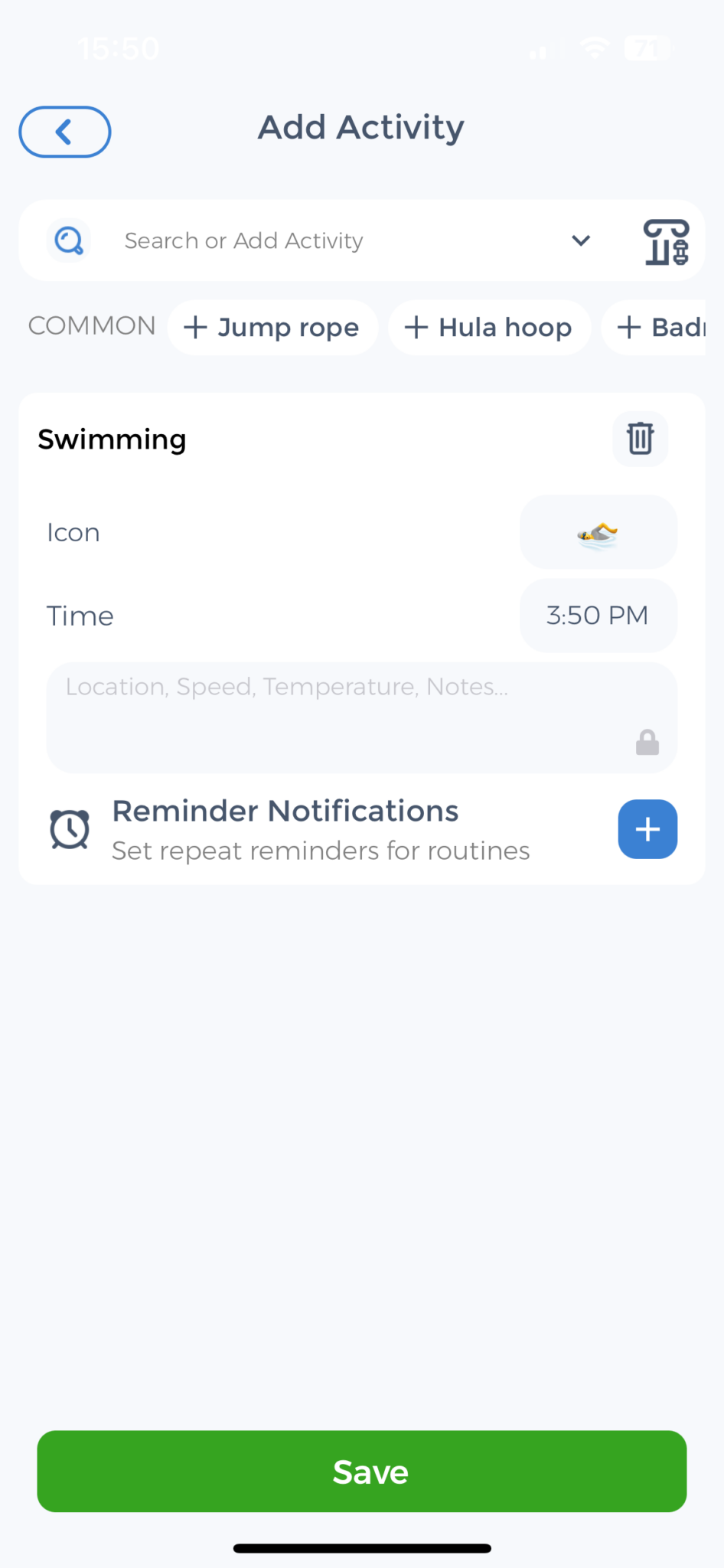The image size is (724, 1568).
Task: Toggle the note privacy lock
Action: 647,742
